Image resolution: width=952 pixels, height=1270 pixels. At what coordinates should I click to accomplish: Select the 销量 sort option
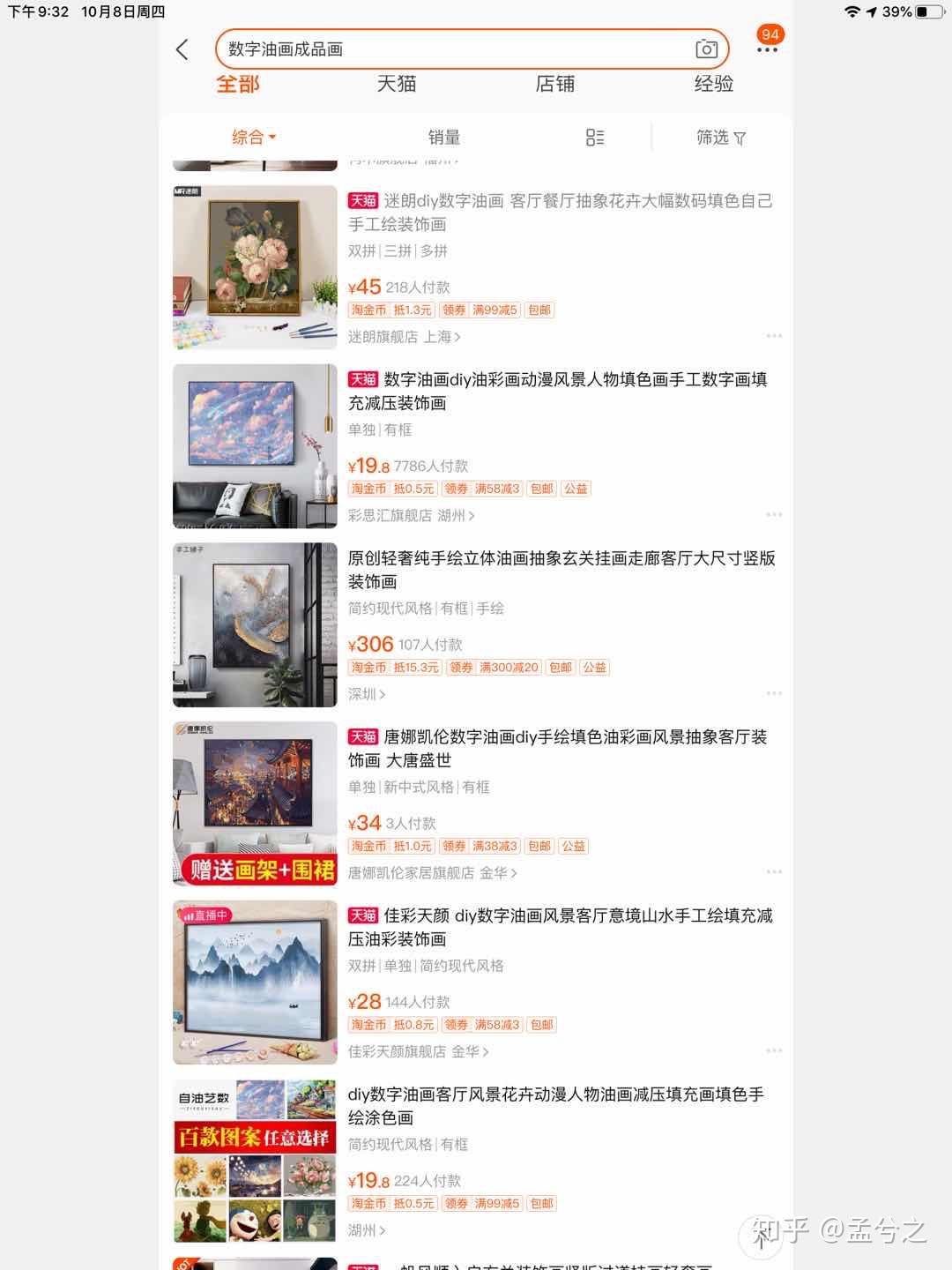pyautogui.click(x=443, y=137)
